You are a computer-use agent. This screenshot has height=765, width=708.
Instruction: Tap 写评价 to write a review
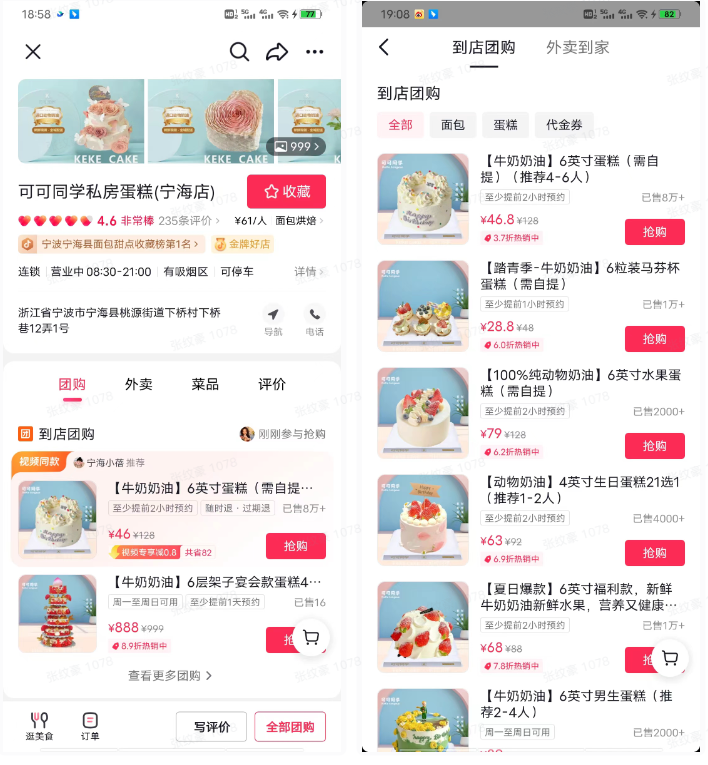[x=211, y=727]
